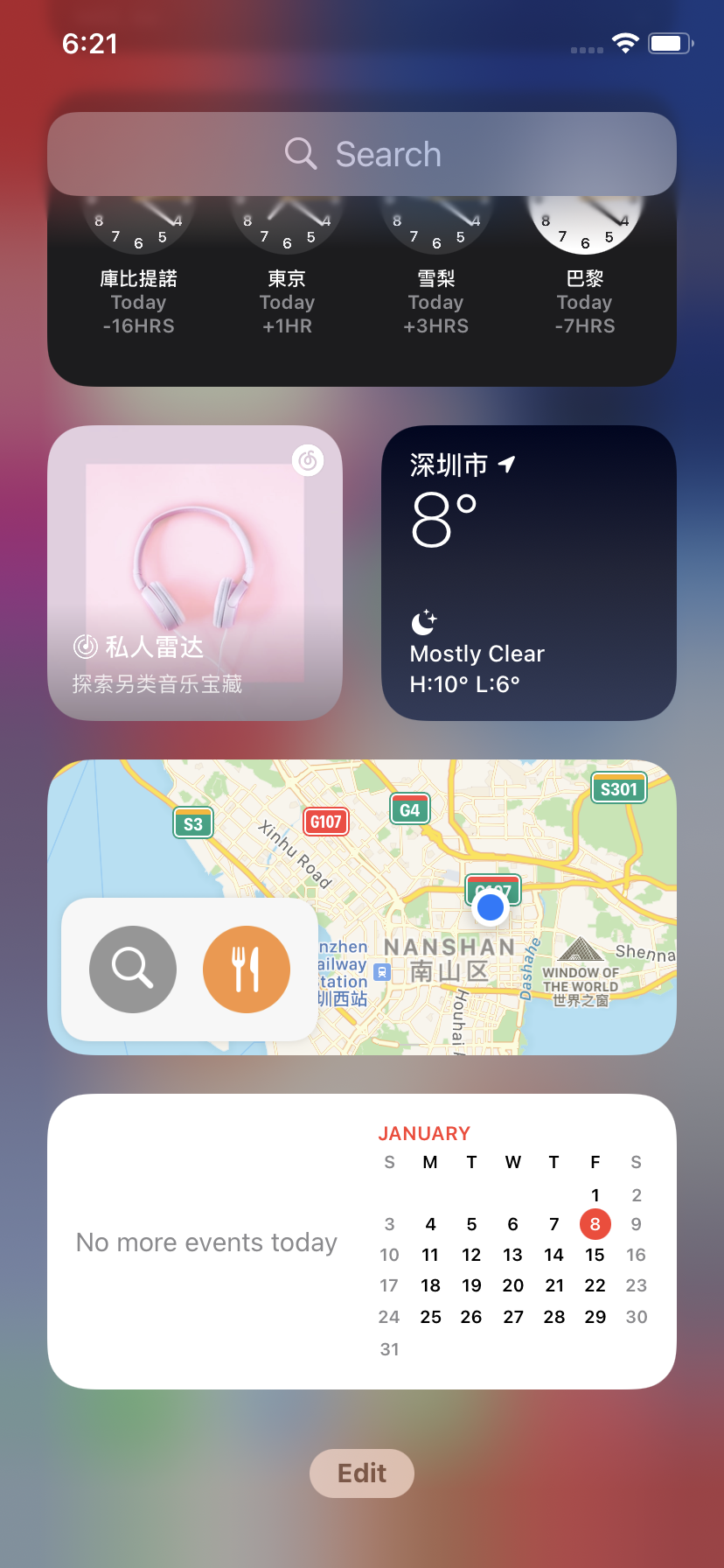Open the 私人雷达 music widget
Image resolution: width=724 pixels, height=1568 pixels.
pyautogui.click(x=195, y=573)
